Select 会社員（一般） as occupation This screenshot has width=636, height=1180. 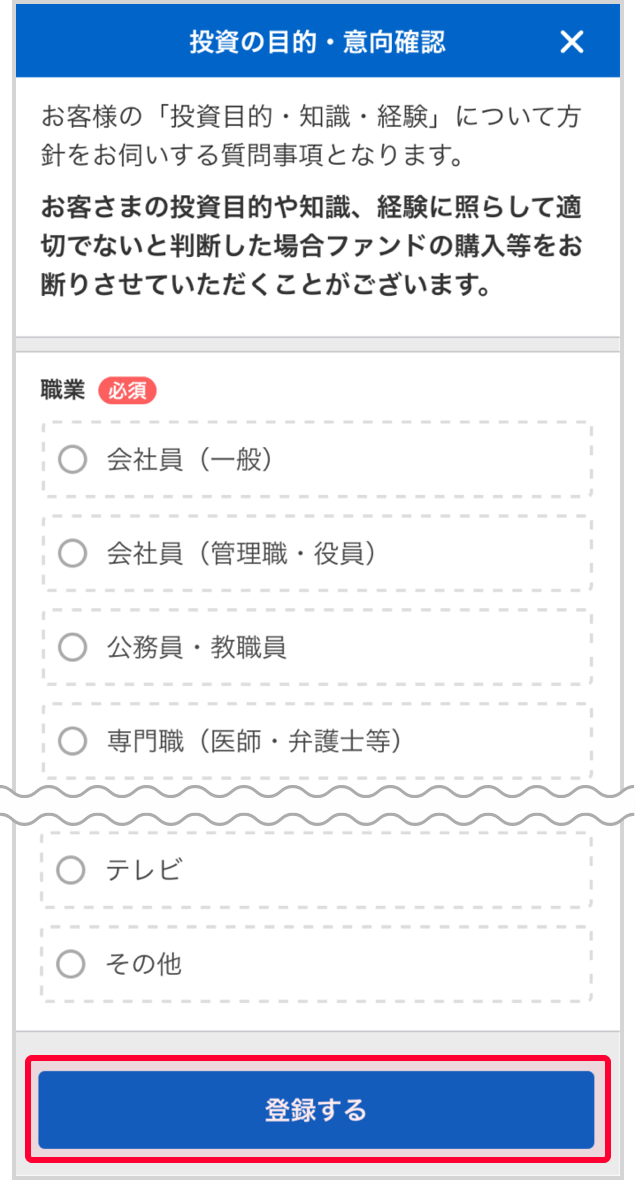pyautogui.click(x=317, y=460)
